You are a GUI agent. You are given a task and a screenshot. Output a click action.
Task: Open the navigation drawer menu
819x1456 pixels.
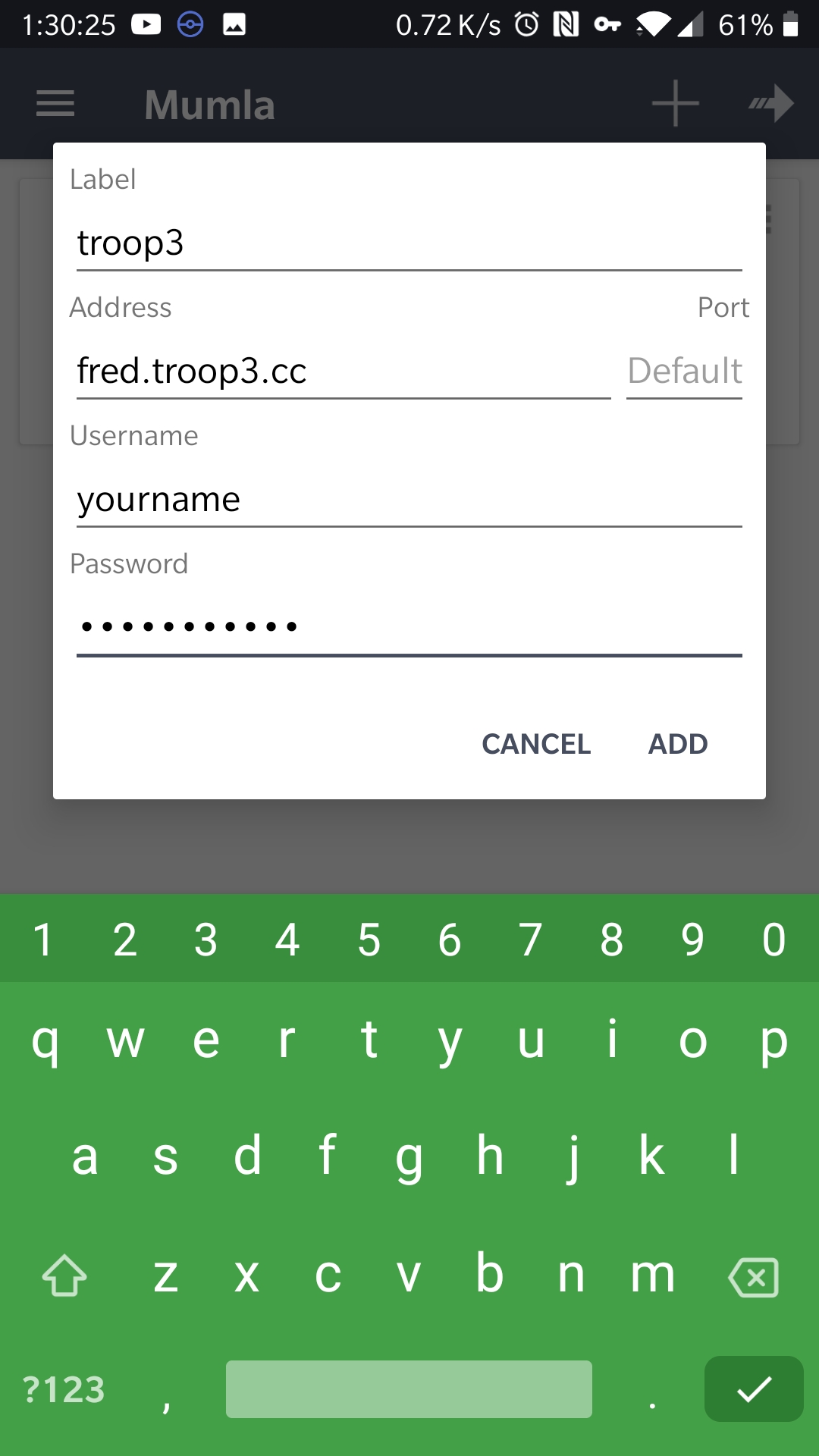click(x=55, y=103)
